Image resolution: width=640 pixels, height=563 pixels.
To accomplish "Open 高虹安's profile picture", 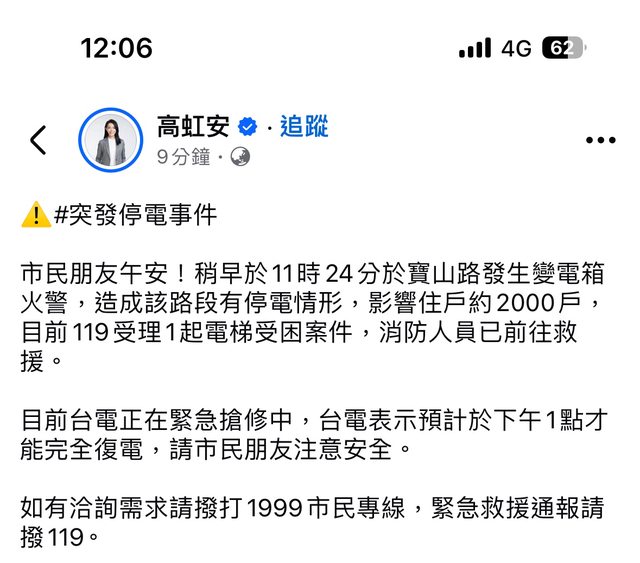I will click(x=110, y=139).
